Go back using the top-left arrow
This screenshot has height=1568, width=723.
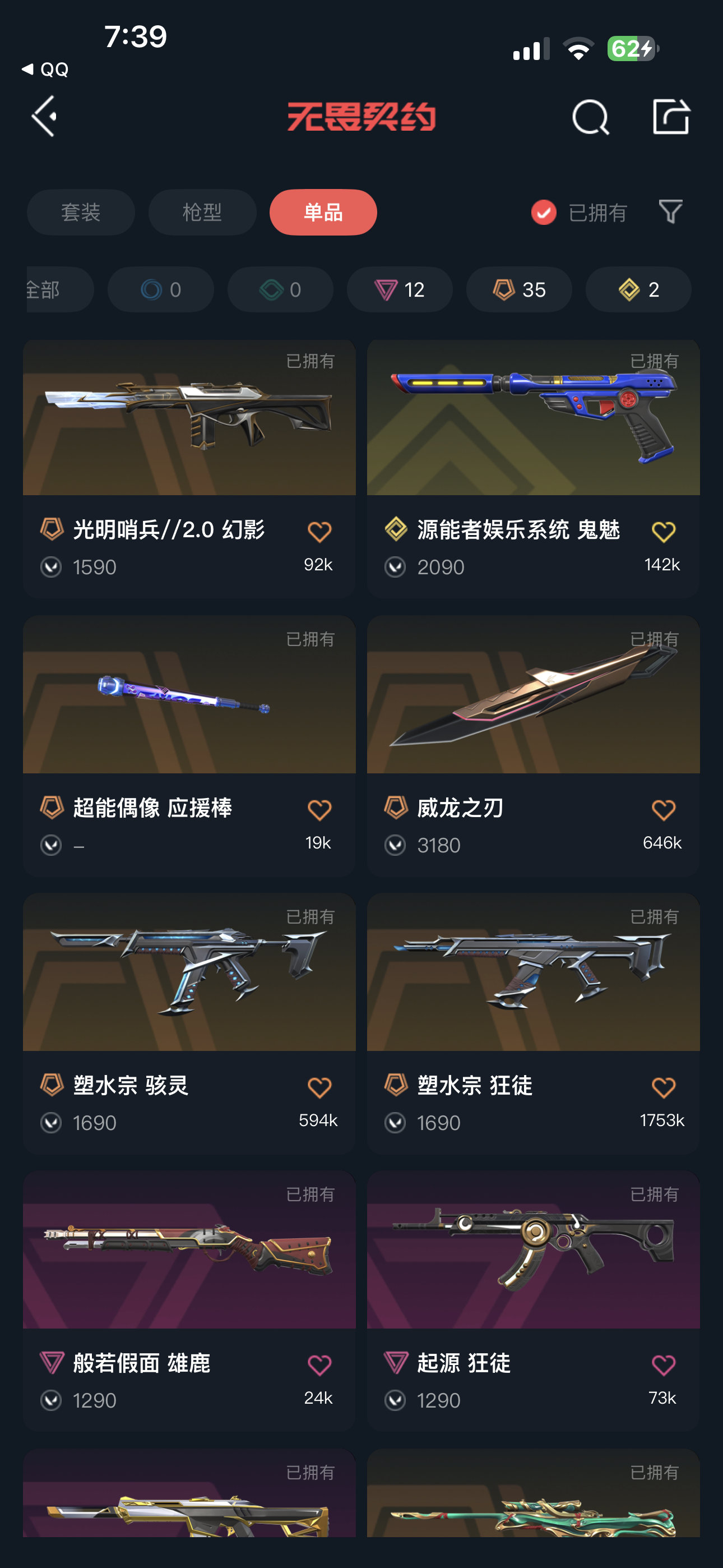click(x=44, y=116)
